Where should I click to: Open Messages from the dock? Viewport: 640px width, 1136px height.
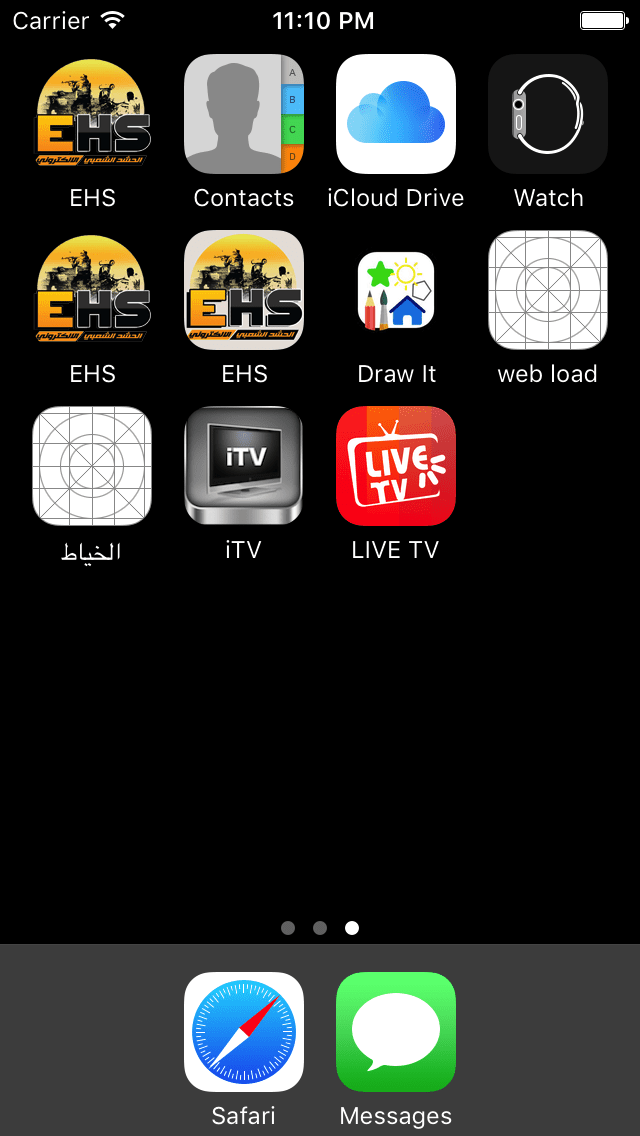pyautogui.click(x=396, y=1032)
